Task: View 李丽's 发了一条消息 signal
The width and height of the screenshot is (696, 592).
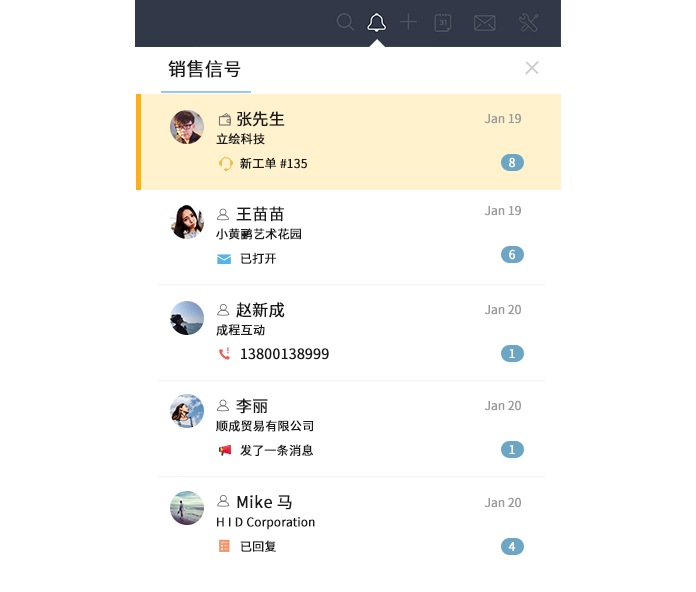Action: coord(350,429)
